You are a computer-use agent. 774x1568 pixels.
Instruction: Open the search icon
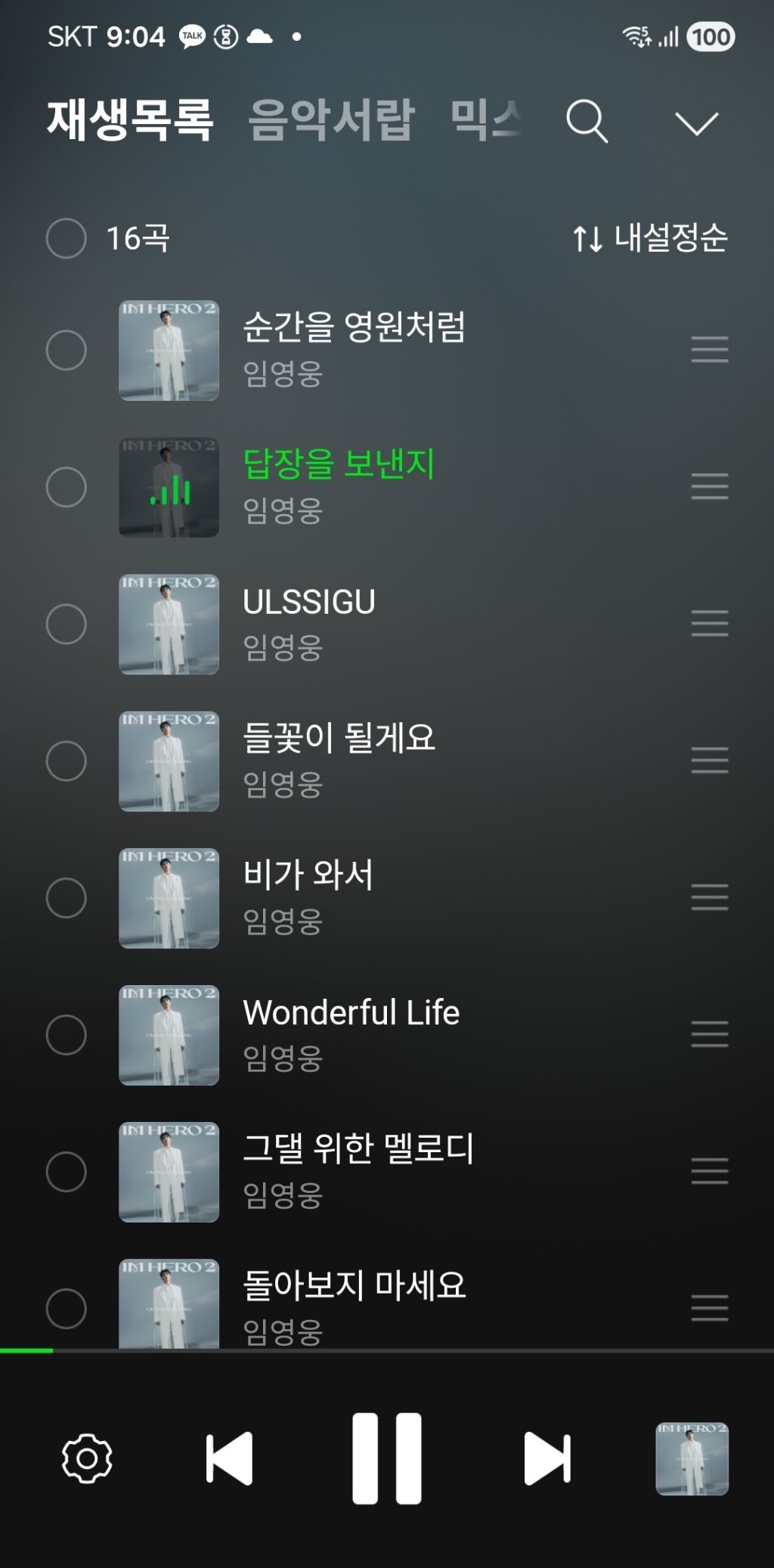(x=587, y=121)
